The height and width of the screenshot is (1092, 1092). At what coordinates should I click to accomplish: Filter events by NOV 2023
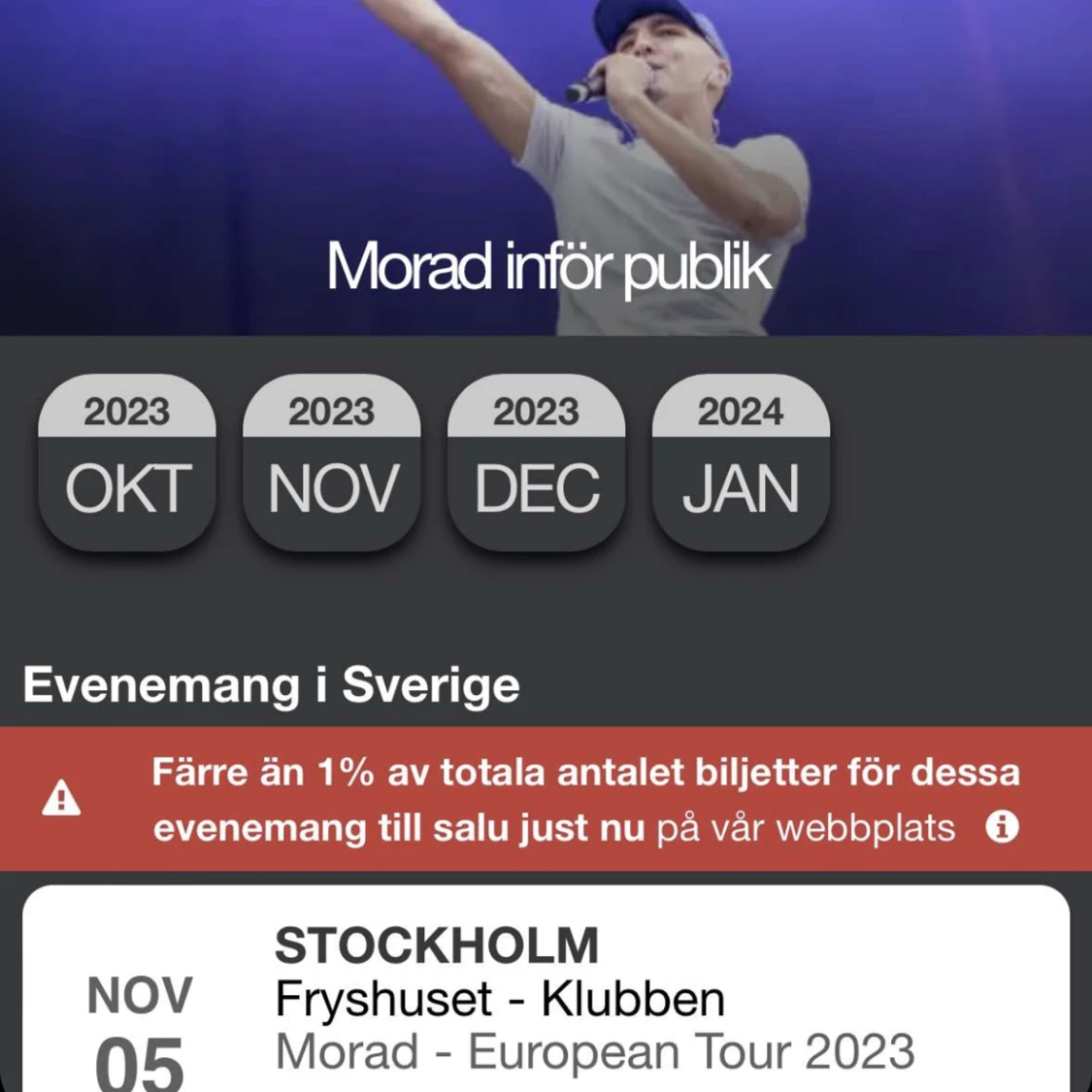tap(332, 463)
